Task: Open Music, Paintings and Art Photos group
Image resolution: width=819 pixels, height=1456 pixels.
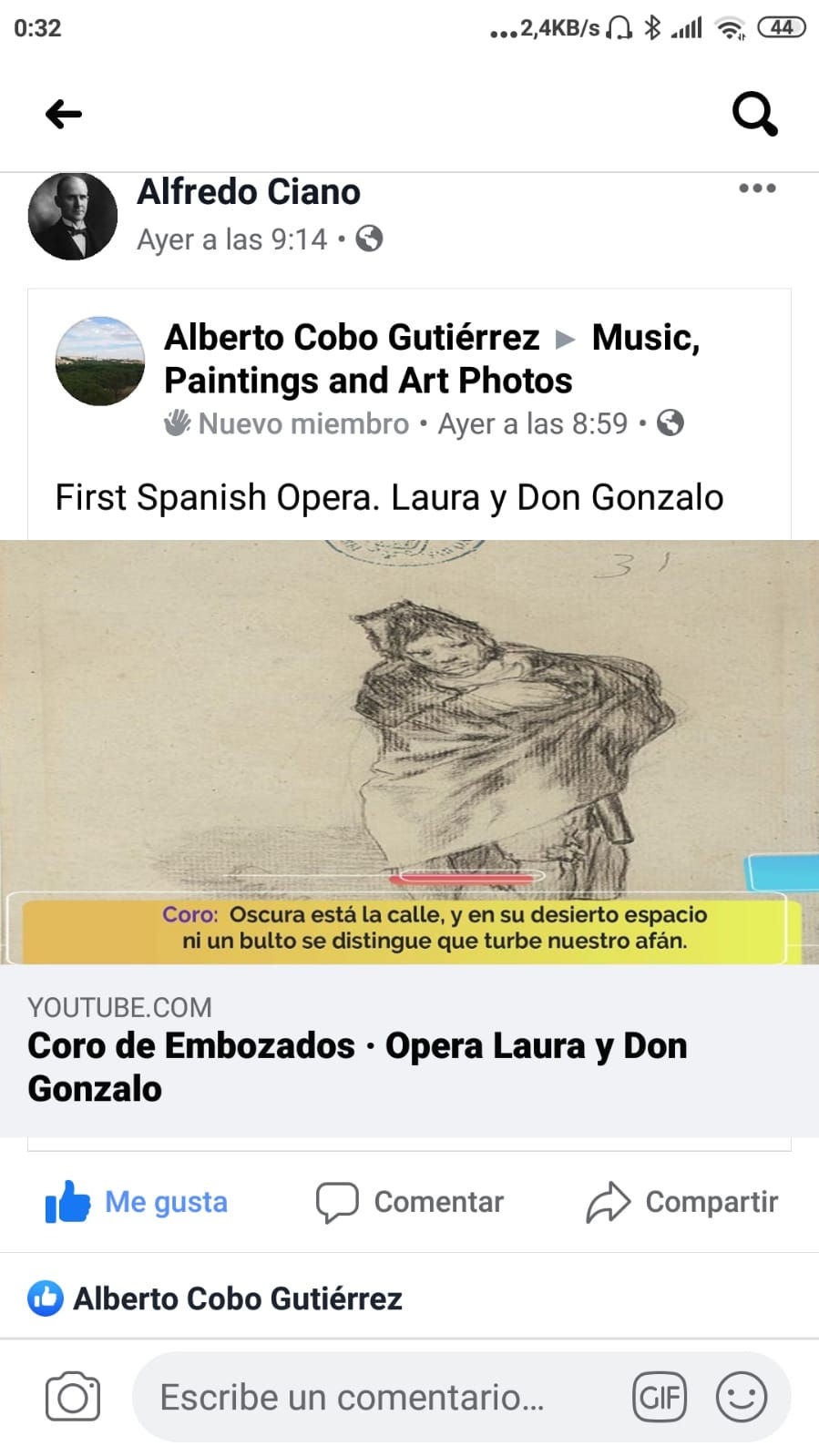Action: [x=432, y=359]
